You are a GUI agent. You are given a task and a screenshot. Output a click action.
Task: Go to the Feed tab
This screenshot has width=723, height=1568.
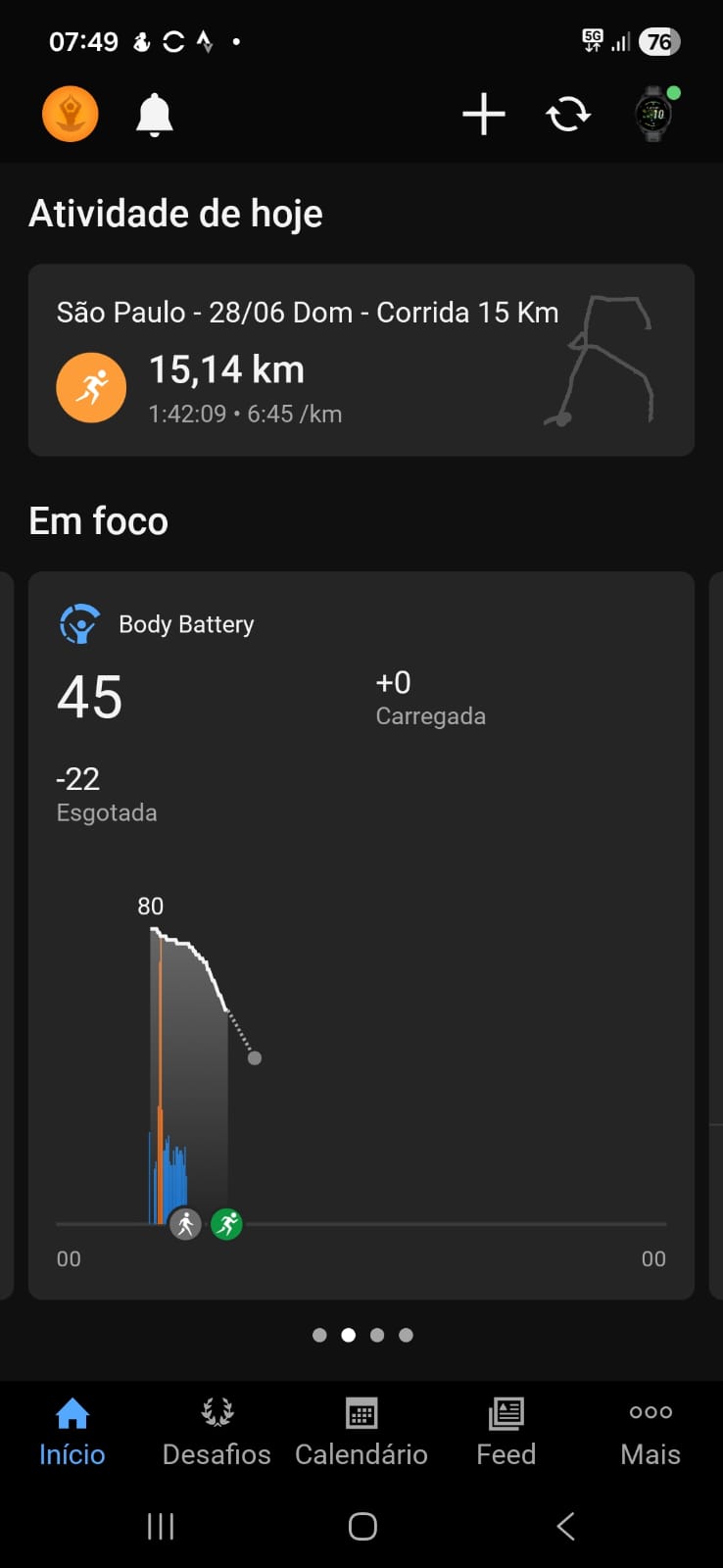506,1432
